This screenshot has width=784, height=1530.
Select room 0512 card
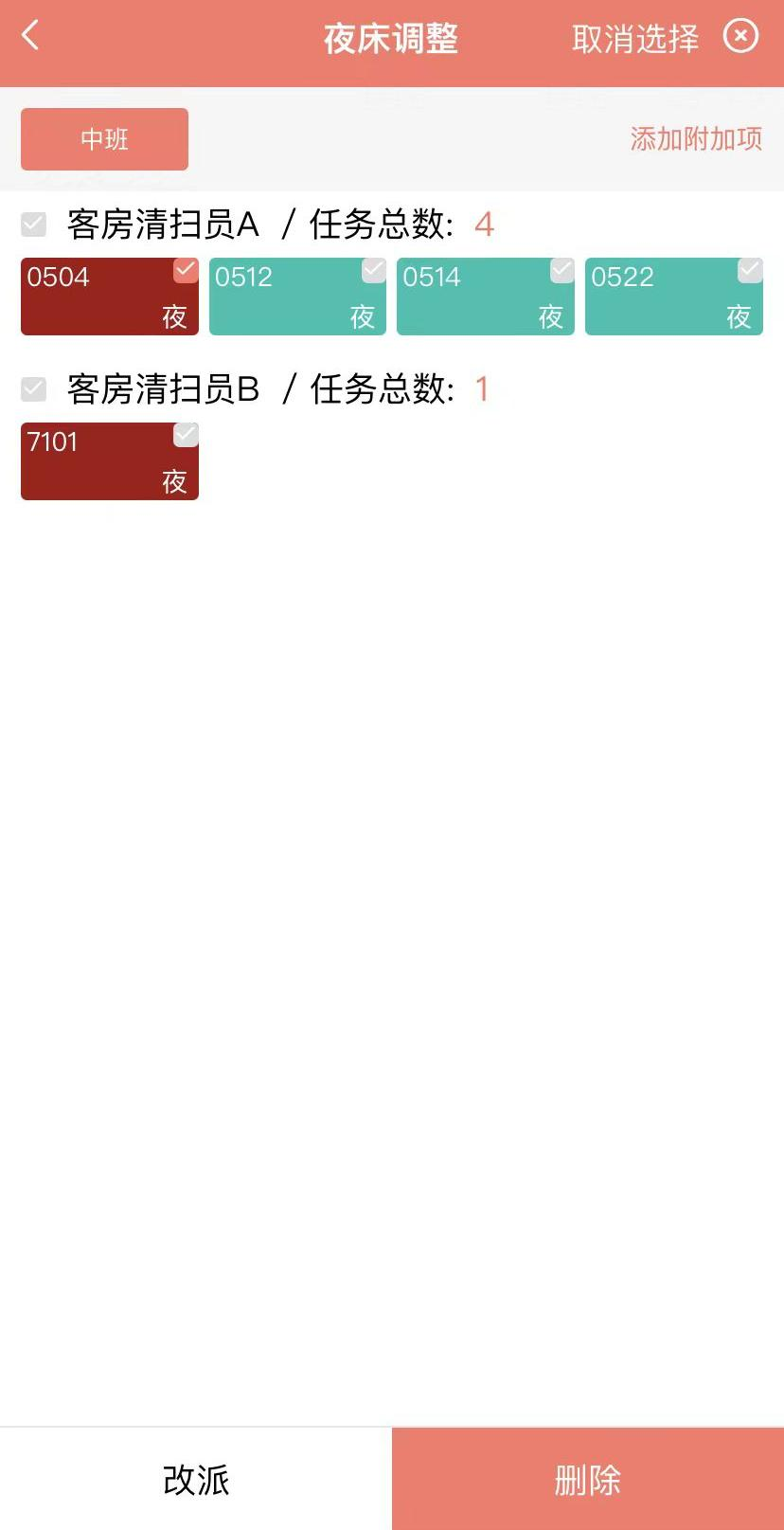[x=297, y=297]
